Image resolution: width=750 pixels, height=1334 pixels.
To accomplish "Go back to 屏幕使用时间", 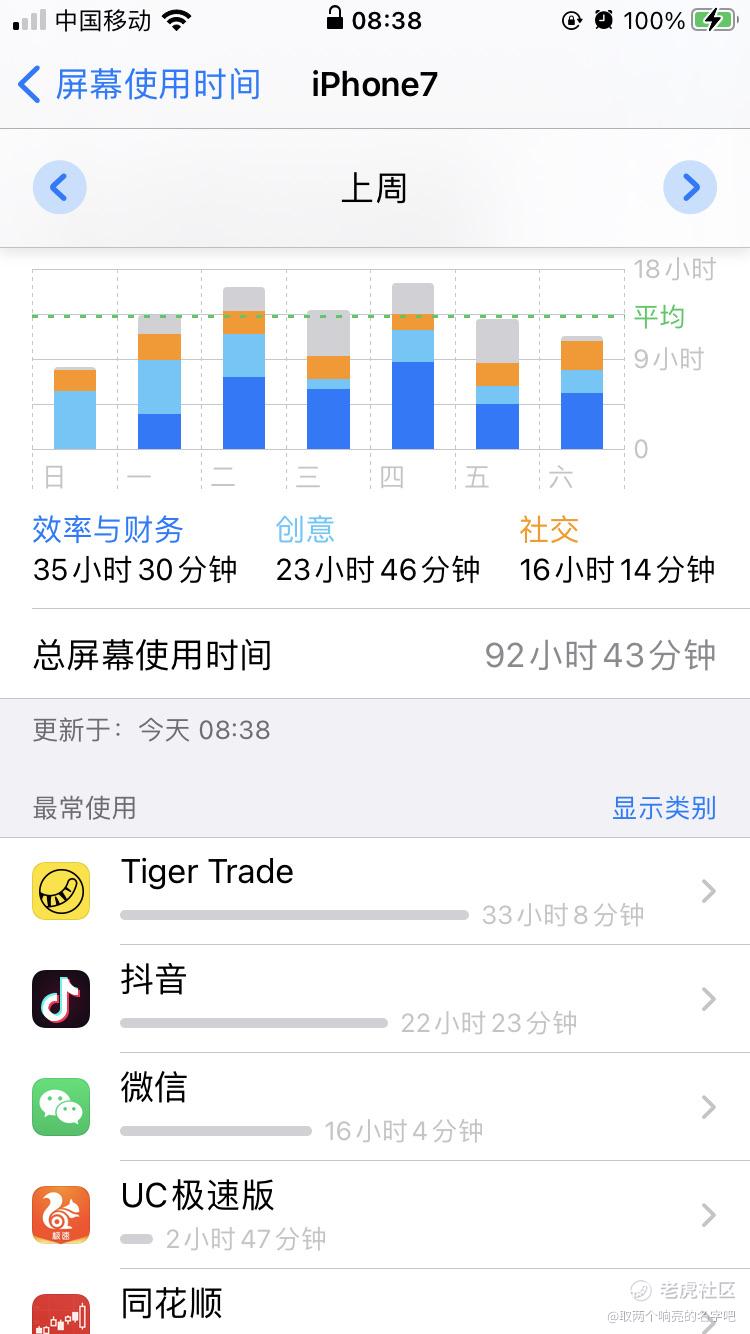I will pos(139,85).
